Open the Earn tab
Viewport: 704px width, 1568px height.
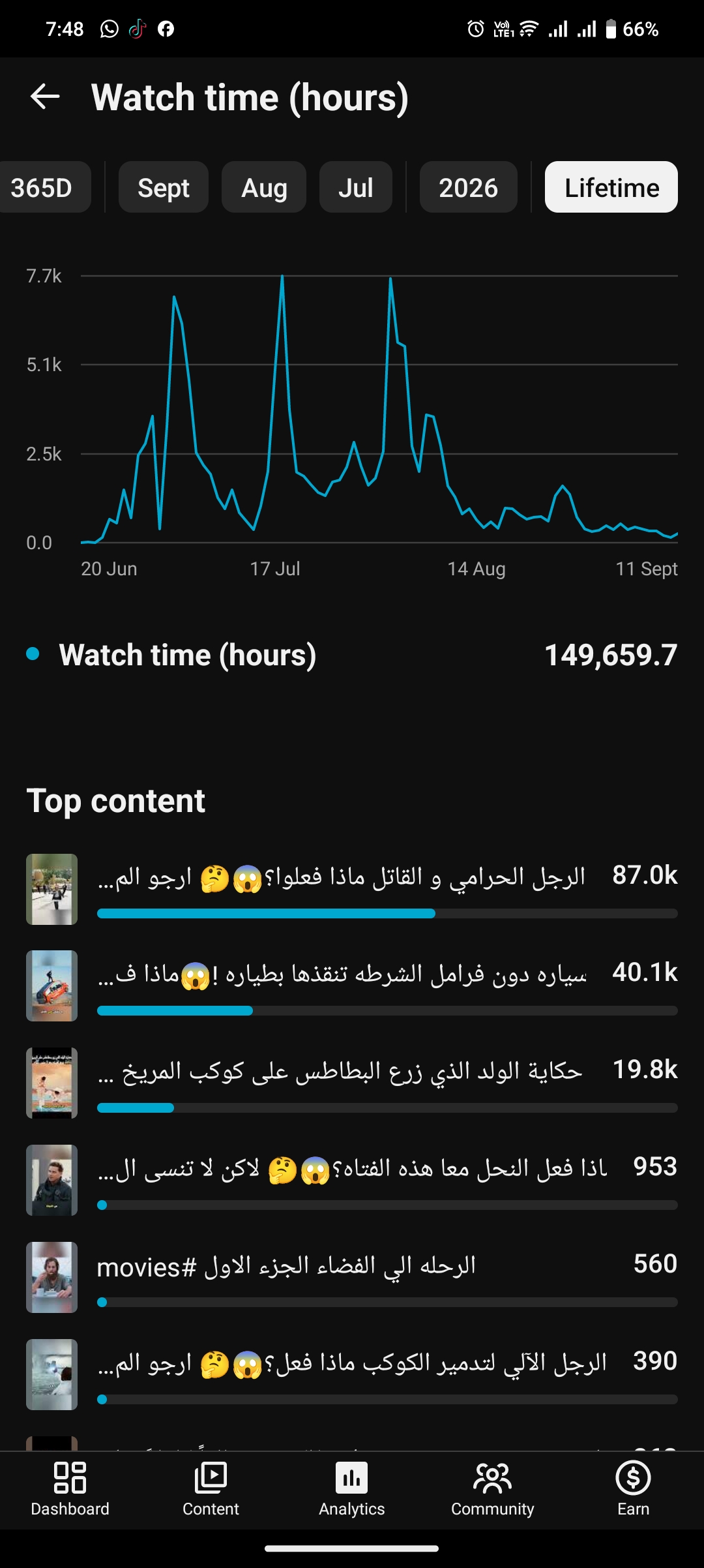[634, 1490]
